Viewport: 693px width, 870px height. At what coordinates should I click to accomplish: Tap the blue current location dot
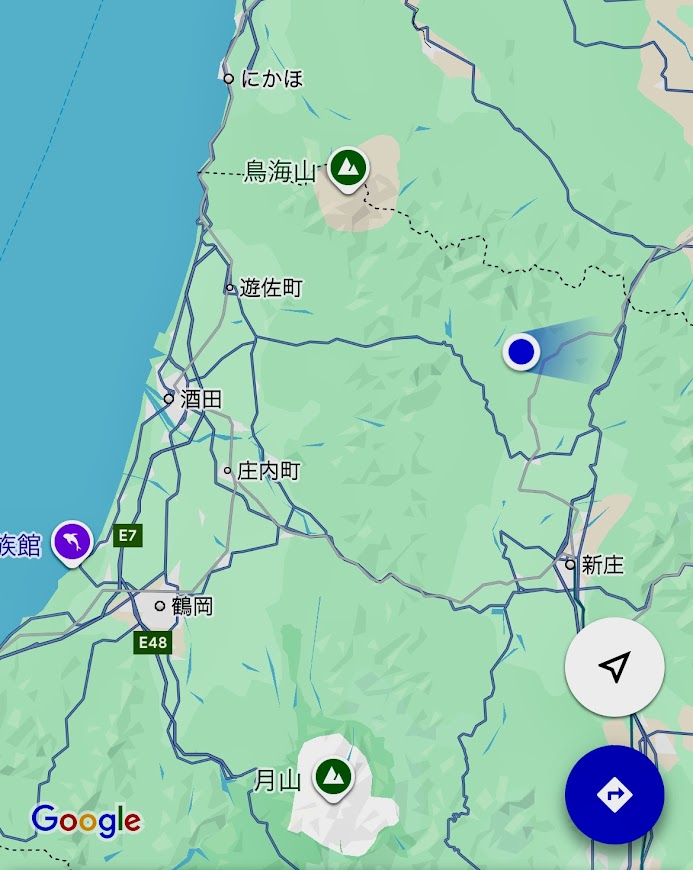[521, 351]
